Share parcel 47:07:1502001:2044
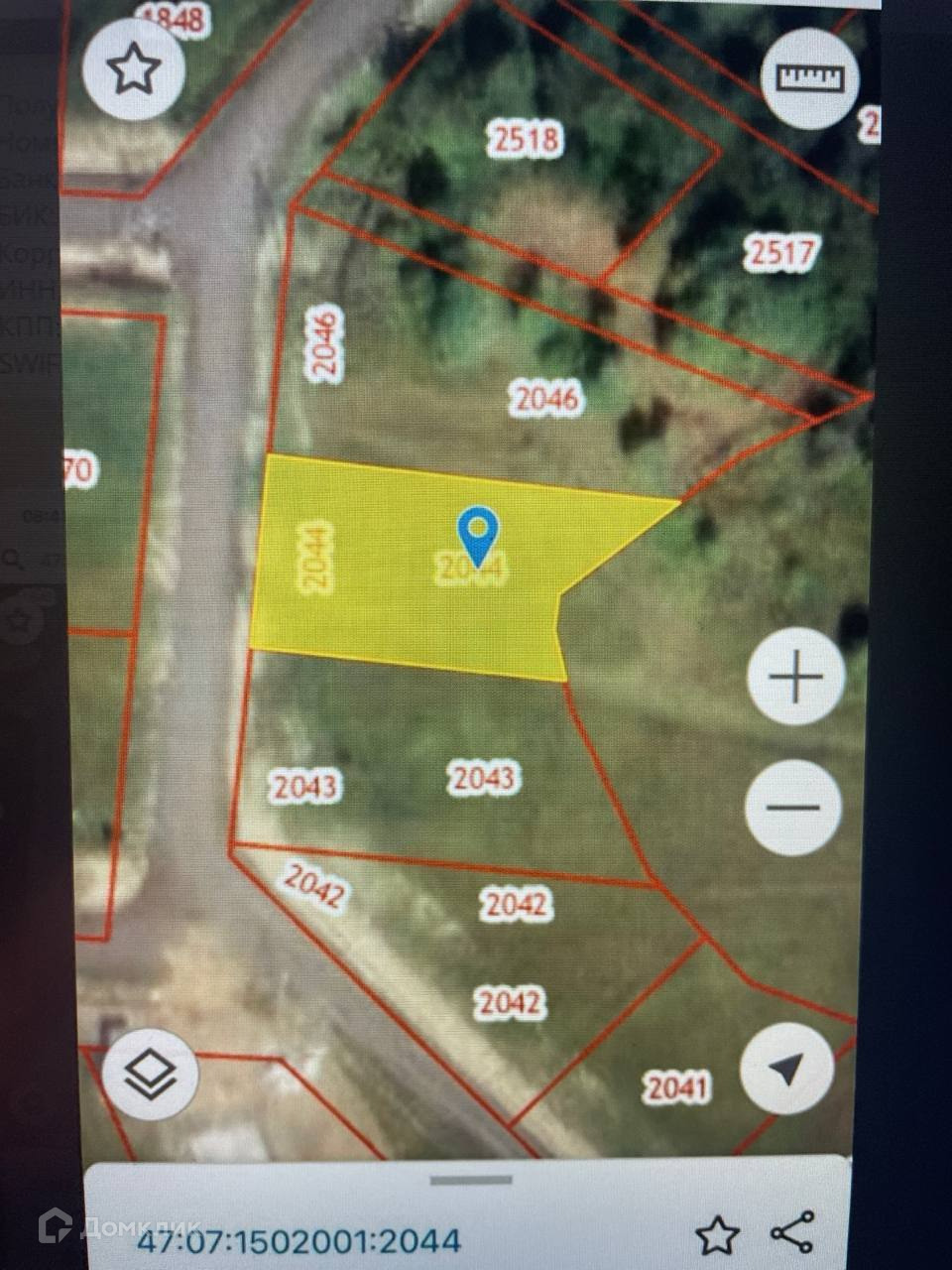The height and width of the screenshot is (1270, 952). pyautogui.click(x=792, y=1231)
